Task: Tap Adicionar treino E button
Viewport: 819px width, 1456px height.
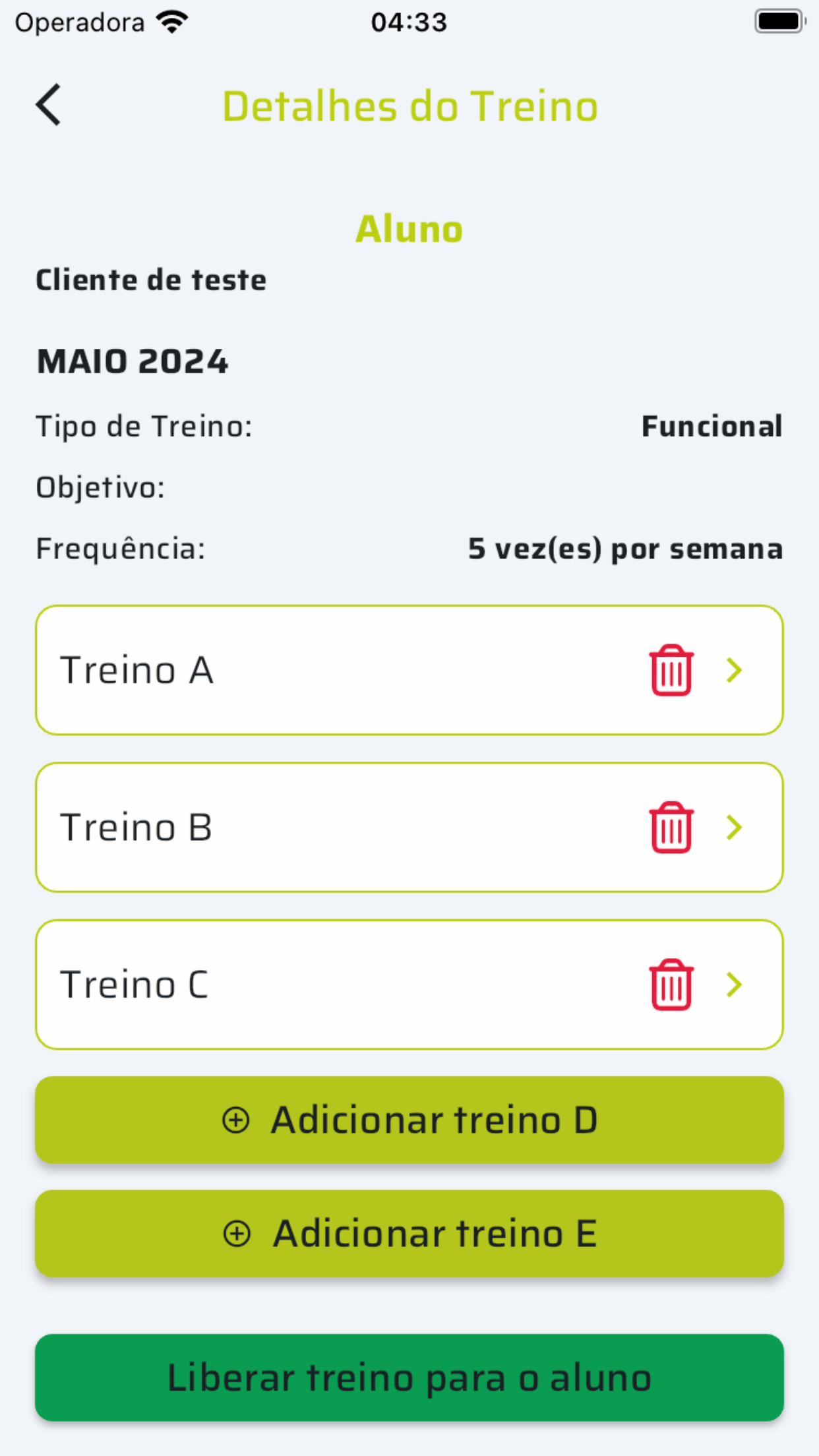Action: click(409, 1233)
